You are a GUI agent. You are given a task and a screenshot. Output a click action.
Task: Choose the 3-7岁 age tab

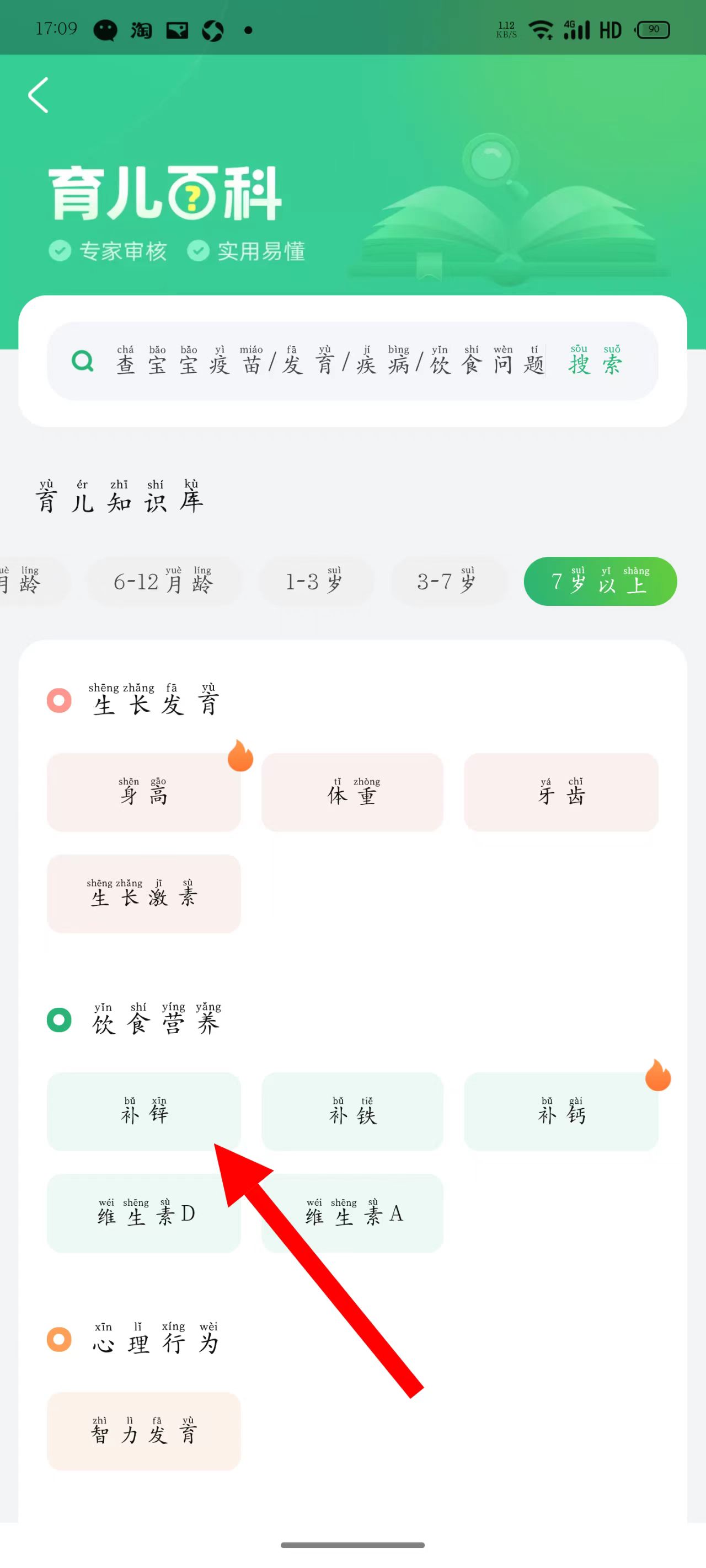coord(447,581)
